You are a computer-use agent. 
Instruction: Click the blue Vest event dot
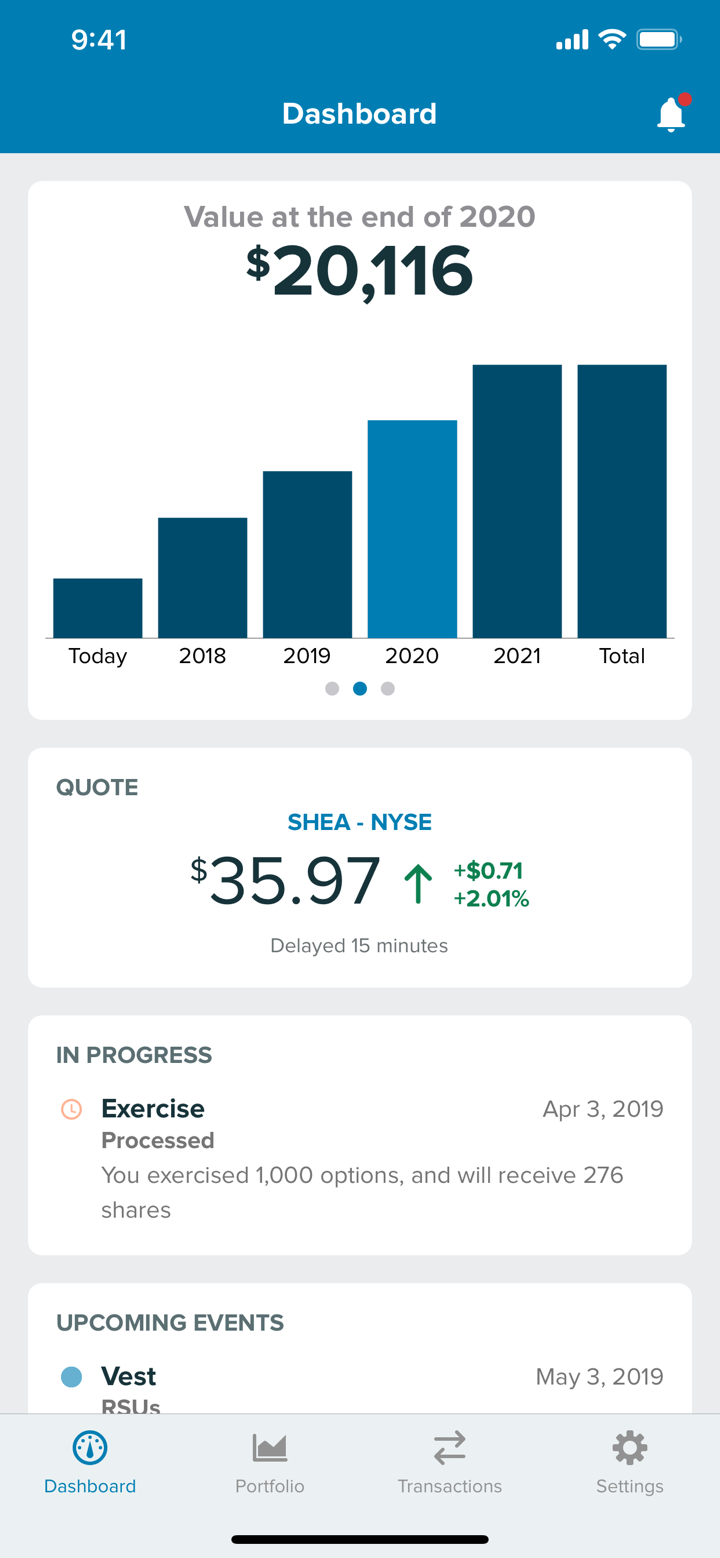tap(70, 1377)
